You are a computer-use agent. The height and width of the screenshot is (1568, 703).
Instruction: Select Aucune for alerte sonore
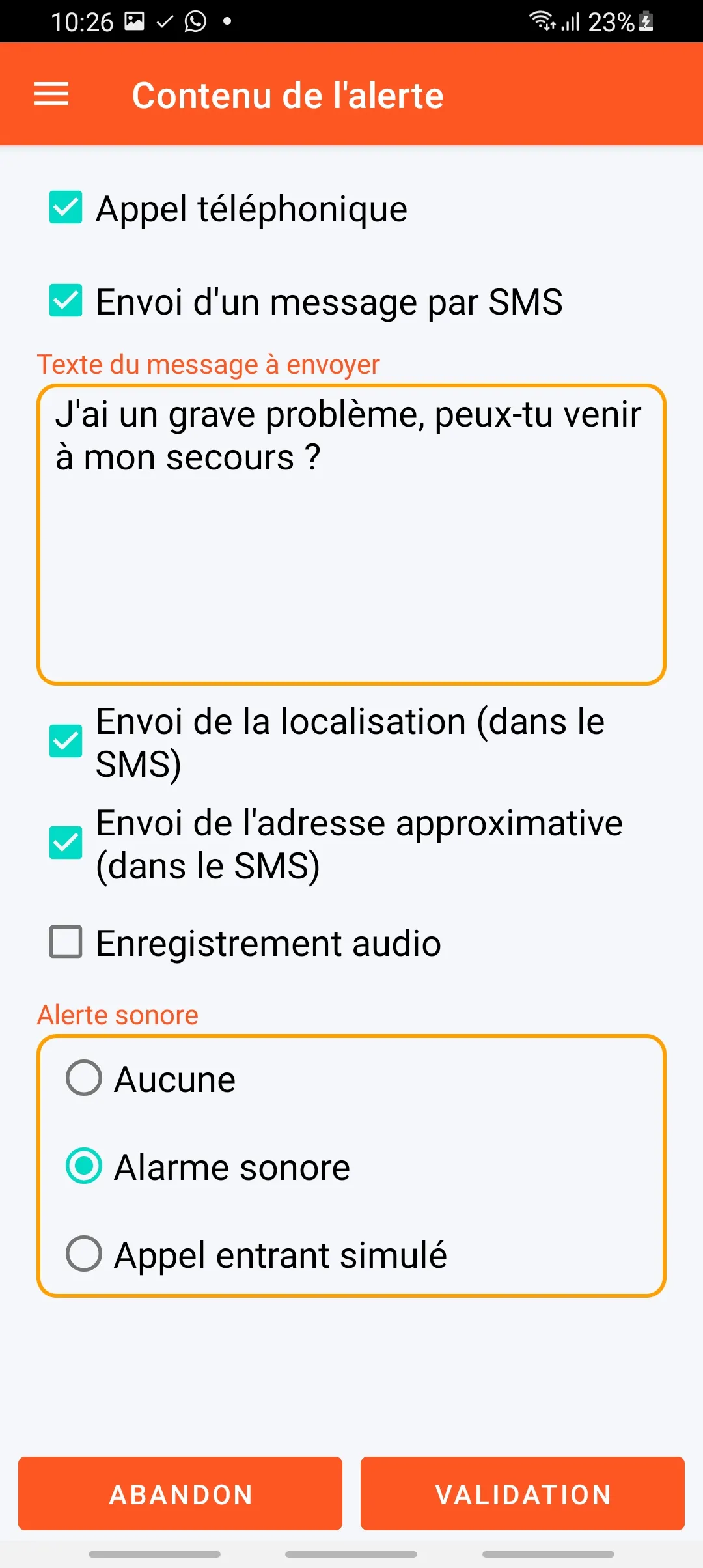tap(84, 1078)
